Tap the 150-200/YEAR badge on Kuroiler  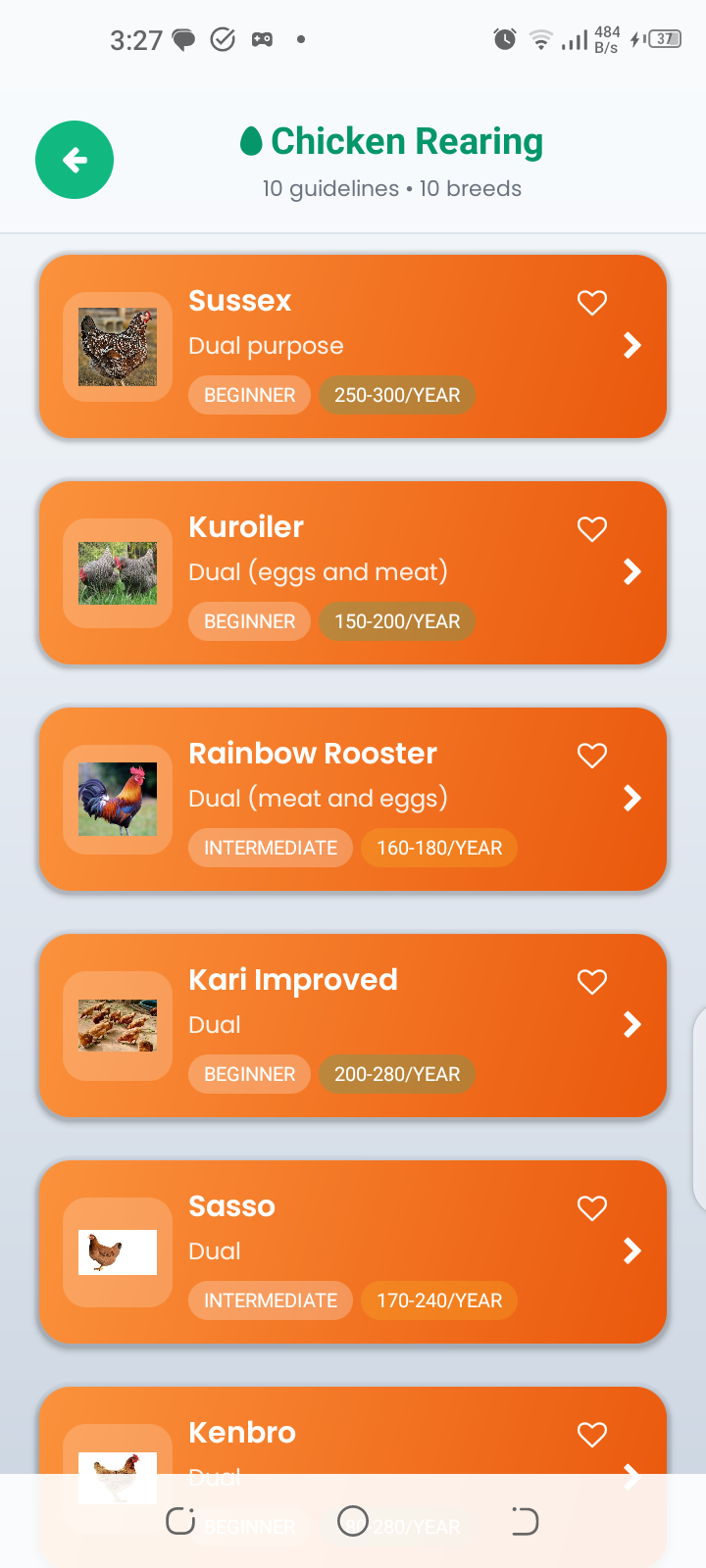pos(396,621)
